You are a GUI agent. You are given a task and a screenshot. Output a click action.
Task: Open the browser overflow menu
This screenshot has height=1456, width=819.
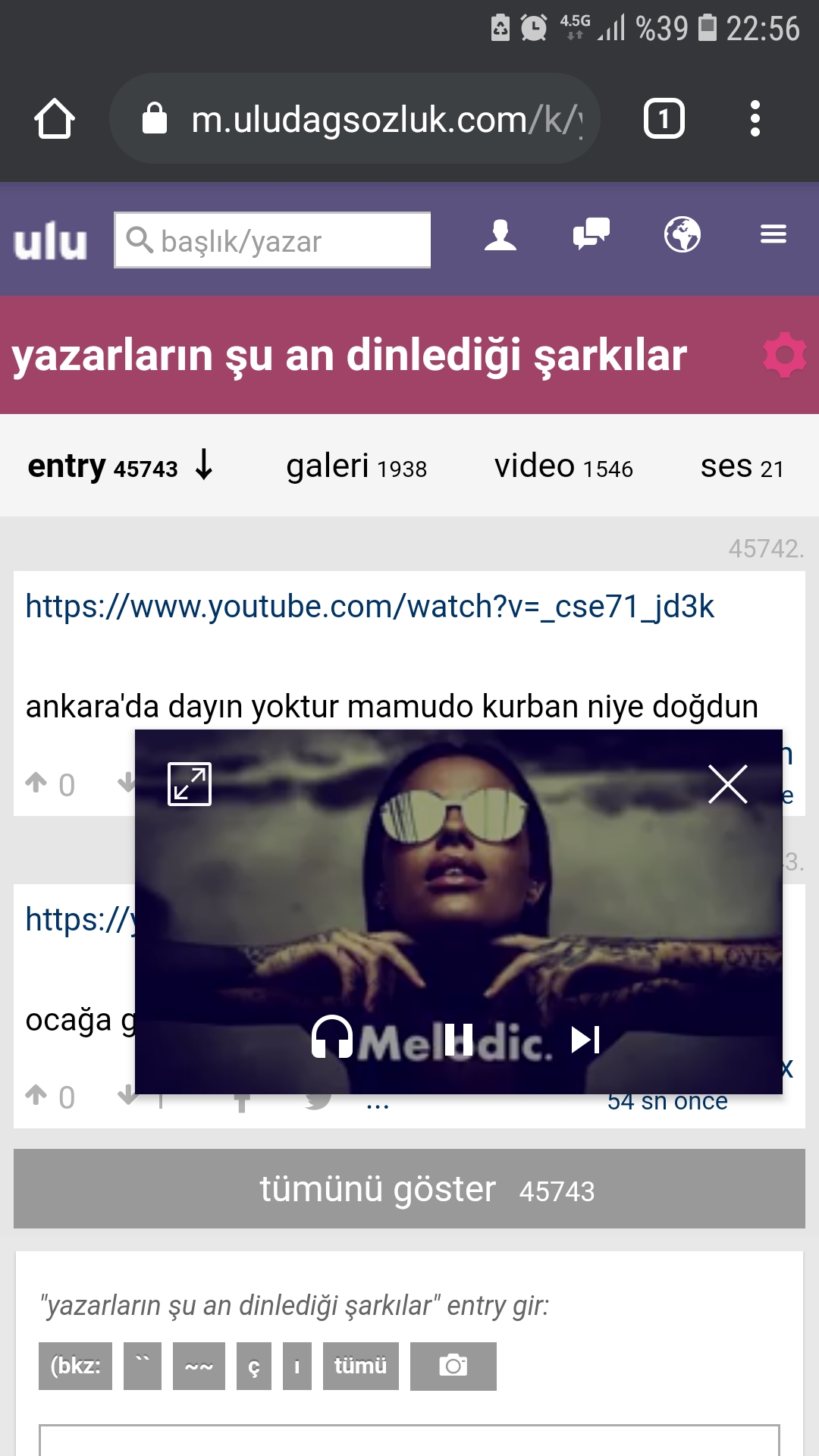point(755,119)
